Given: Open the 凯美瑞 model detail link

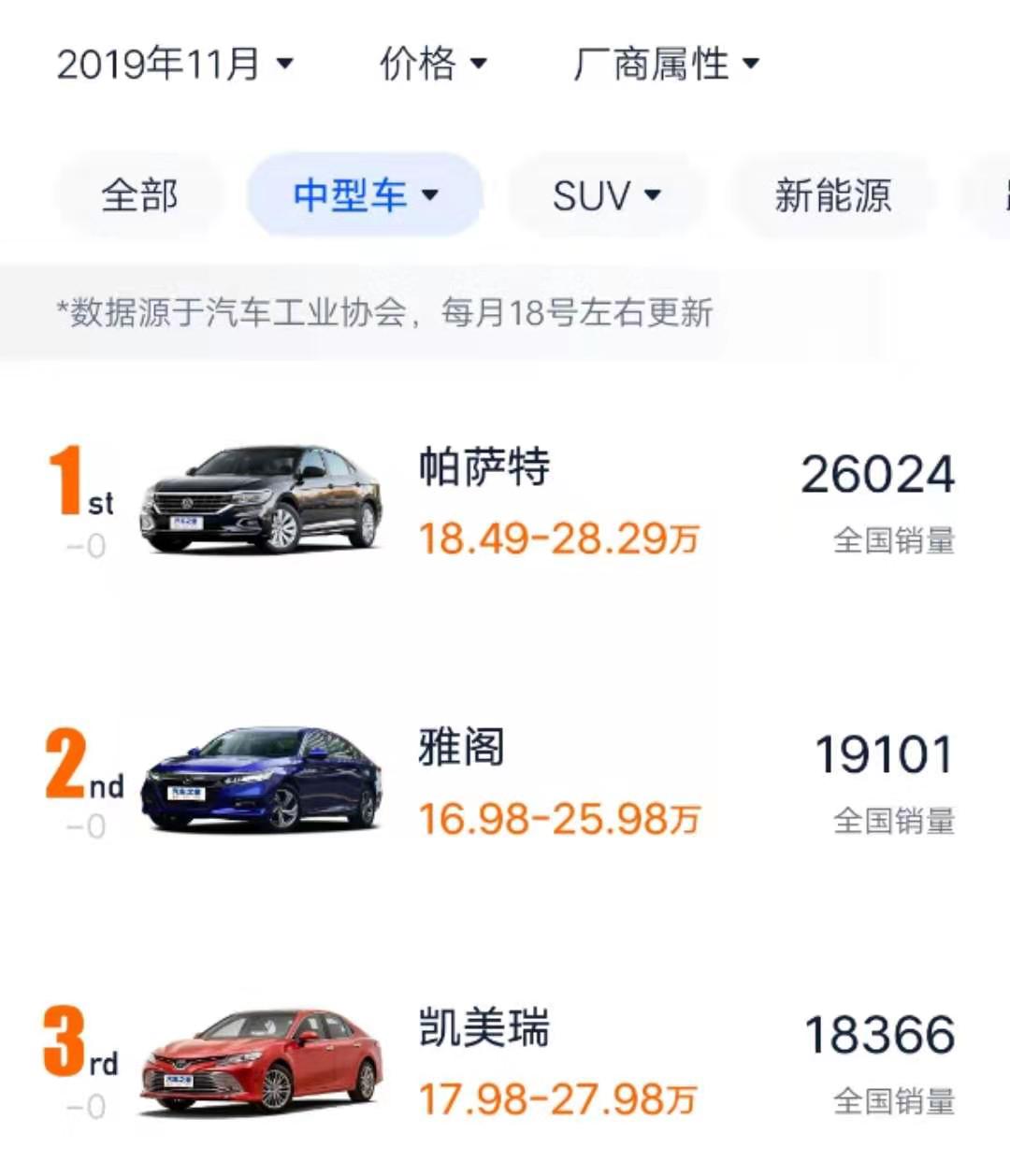Looking at the screenshot, I should (x=483, y=1031).
